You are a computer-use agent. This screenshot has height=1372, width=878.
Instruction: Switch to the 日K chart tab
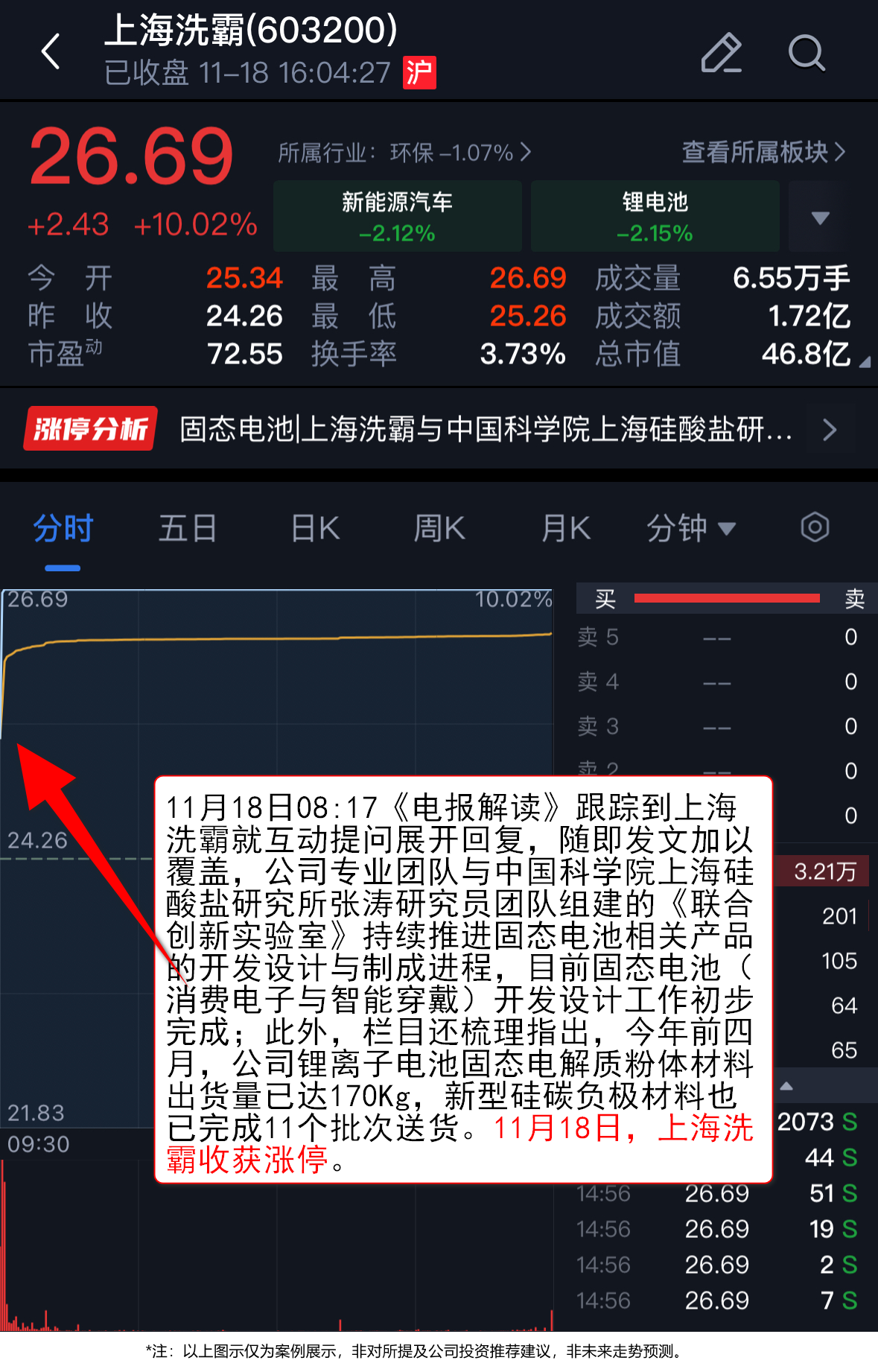[x=315, y=529]
